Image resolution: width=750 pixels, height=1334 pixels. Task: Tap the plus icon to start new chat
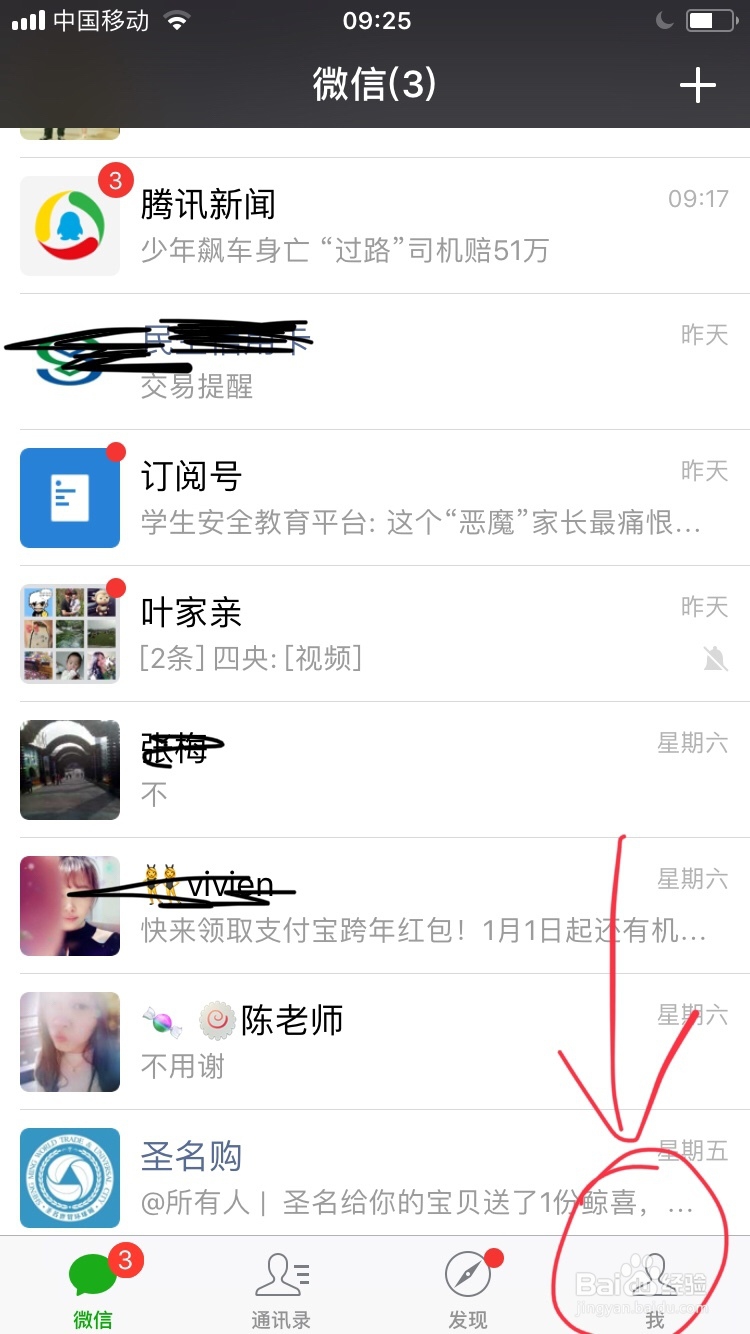click(698, 85)
